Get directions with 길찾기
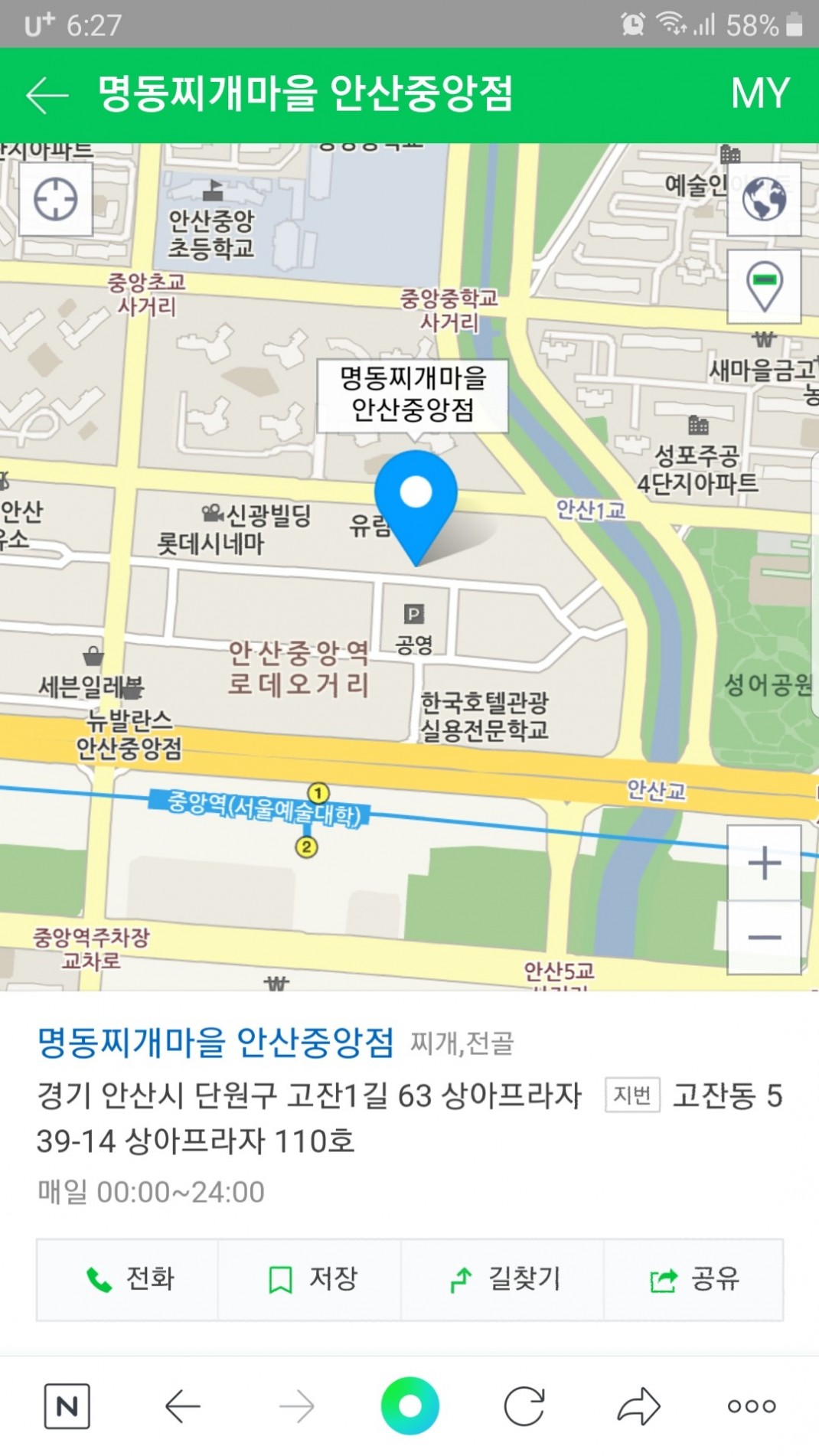Screen dimensions: 819x1456 (x=503, y=1279)
